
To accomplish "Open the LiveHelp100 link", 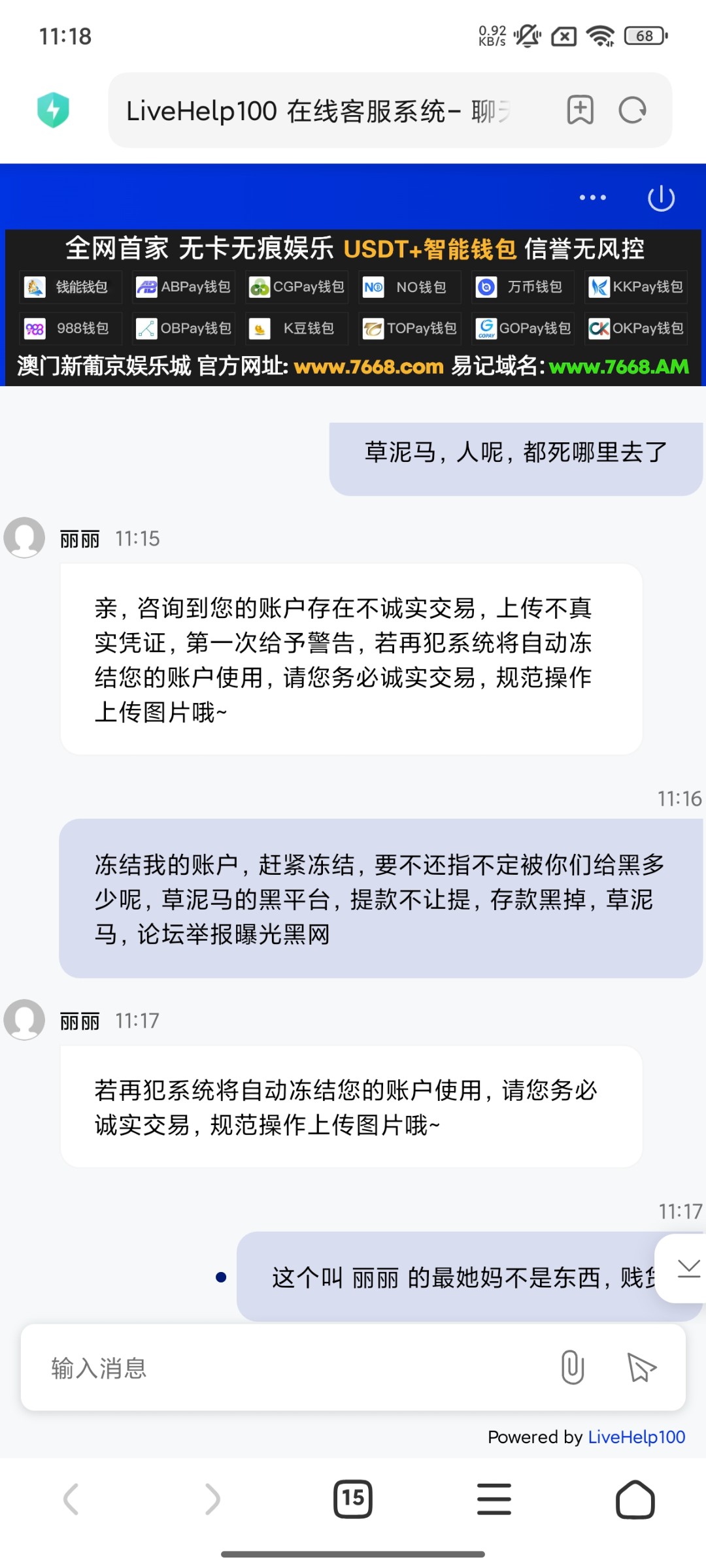I will pyautogui.click(x=637, y=1437).
